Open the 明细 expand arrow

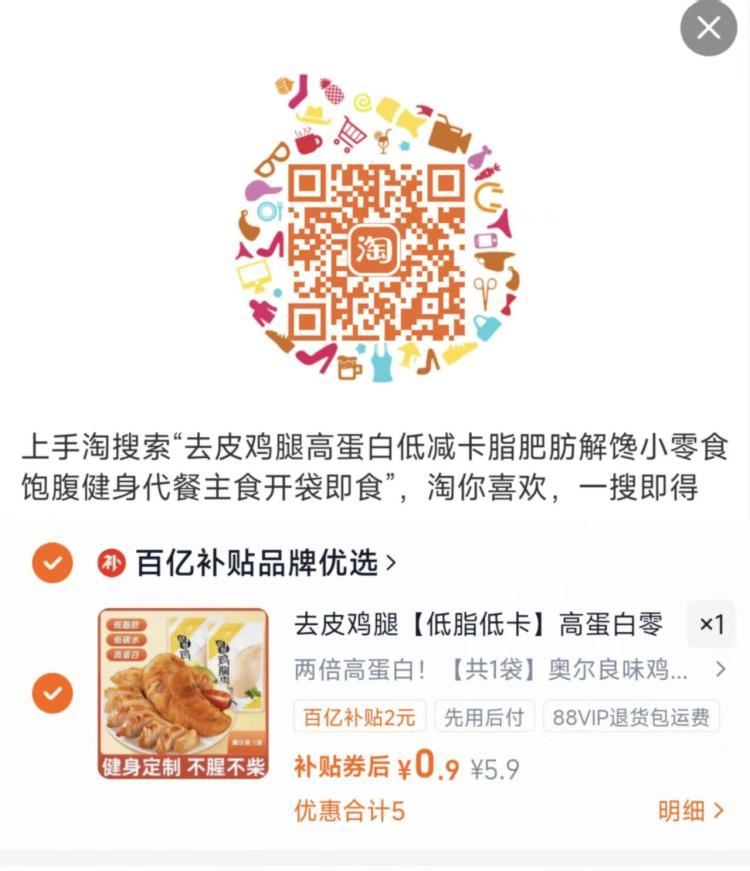tap(701, 812)
